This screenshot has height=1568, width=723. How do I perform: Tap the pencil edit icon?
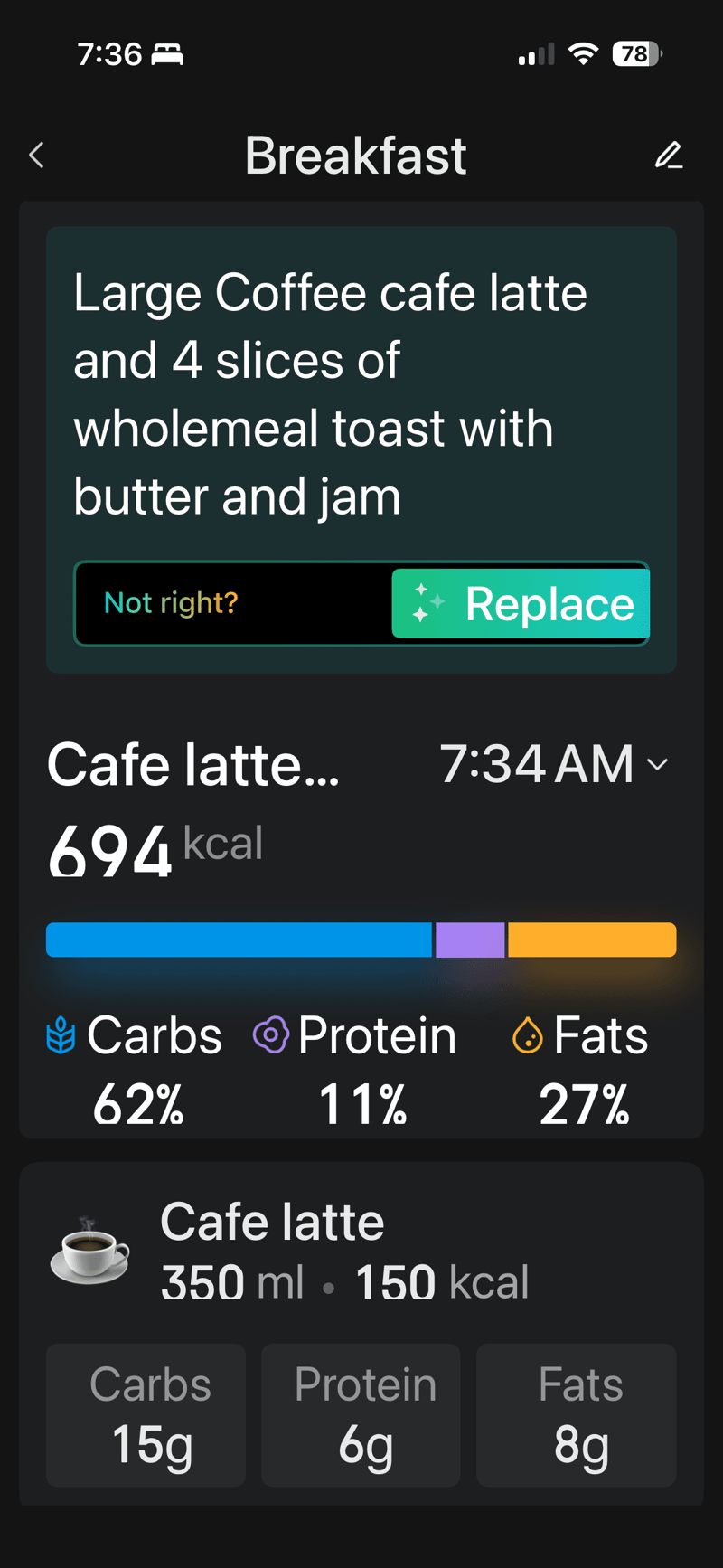[x=668, y=156]
